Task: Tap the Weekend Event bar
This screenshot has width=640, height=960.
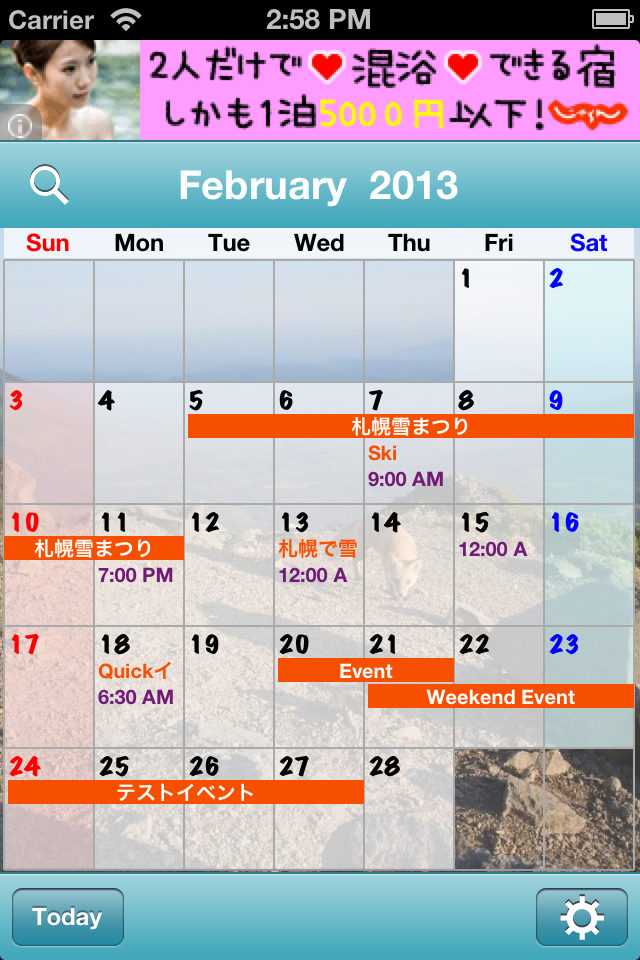Action: (x=500, y=697)
